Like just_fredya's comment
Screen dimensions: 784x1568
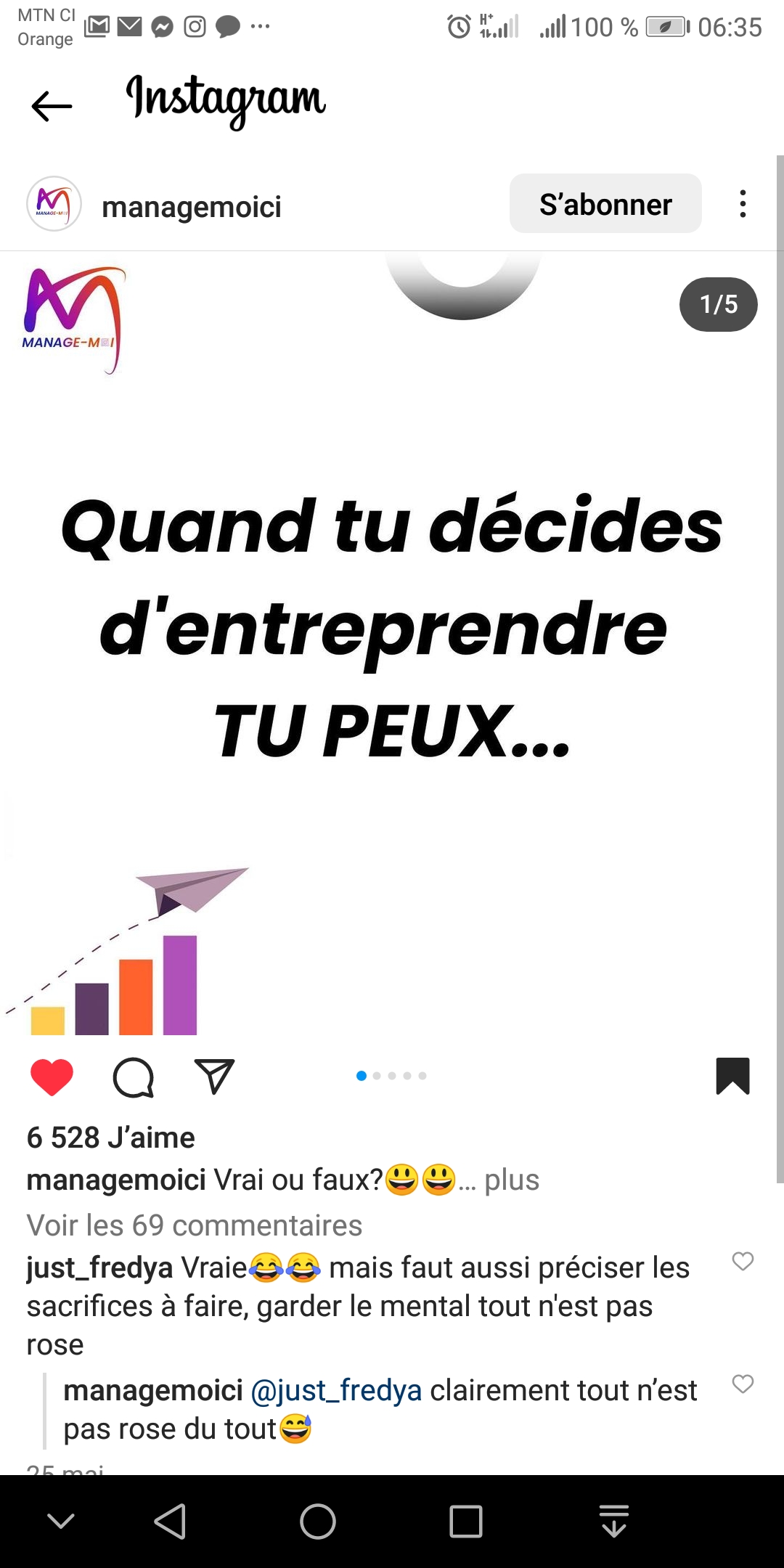tap(743, 1262)
